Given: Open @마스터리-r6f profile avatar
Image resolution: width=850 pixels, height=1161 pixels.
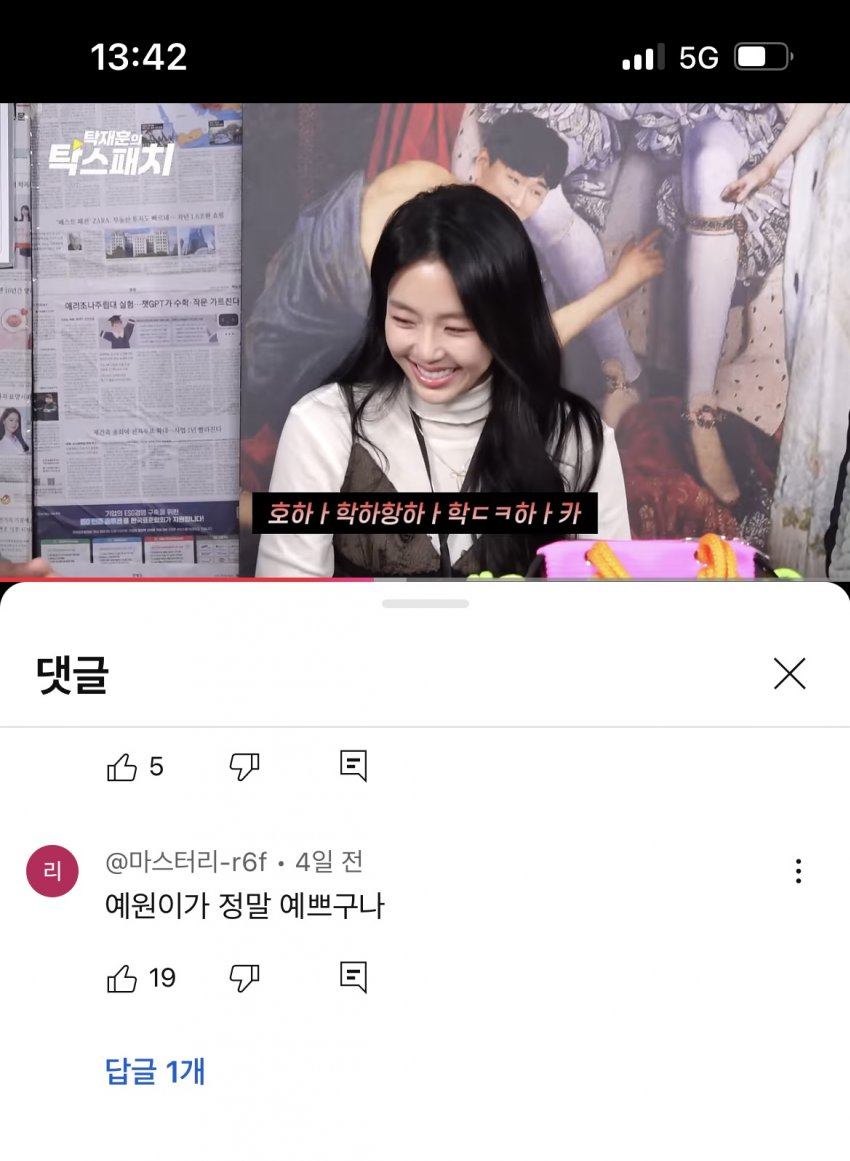Looking at the screenshot, I should click(52, 870).
